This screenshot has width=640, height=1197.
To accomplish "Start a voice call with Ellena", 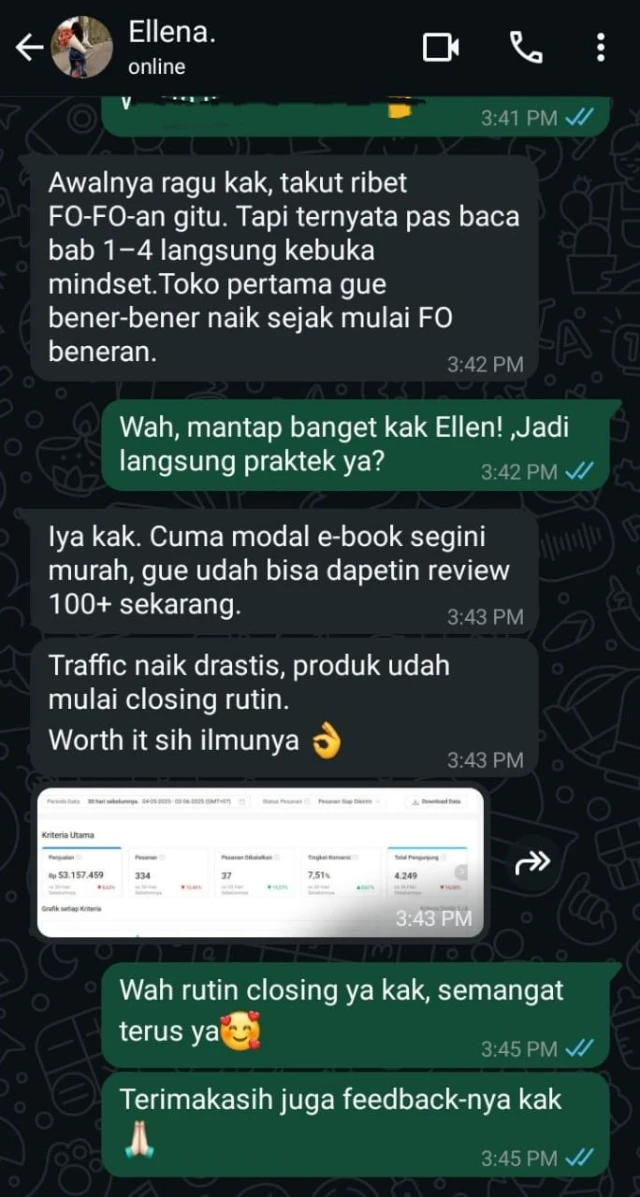I will 524,47.
